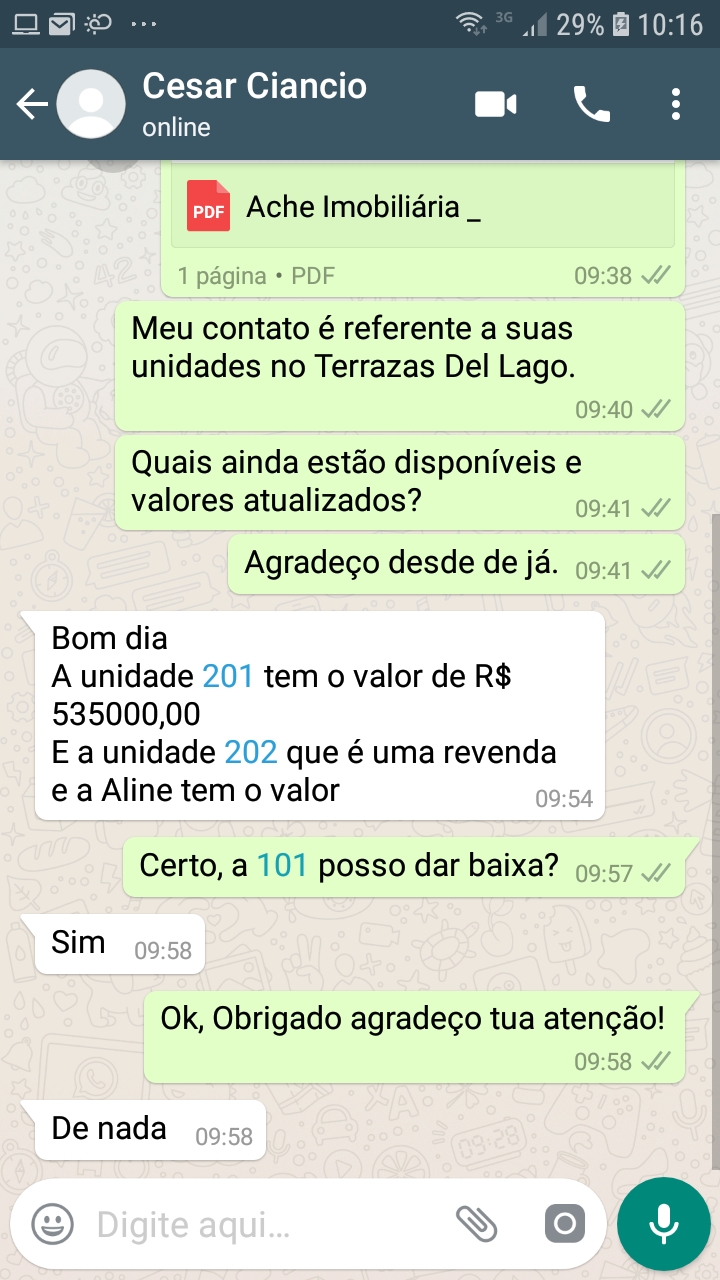Tap the 101 link in the message

(282, 865)
